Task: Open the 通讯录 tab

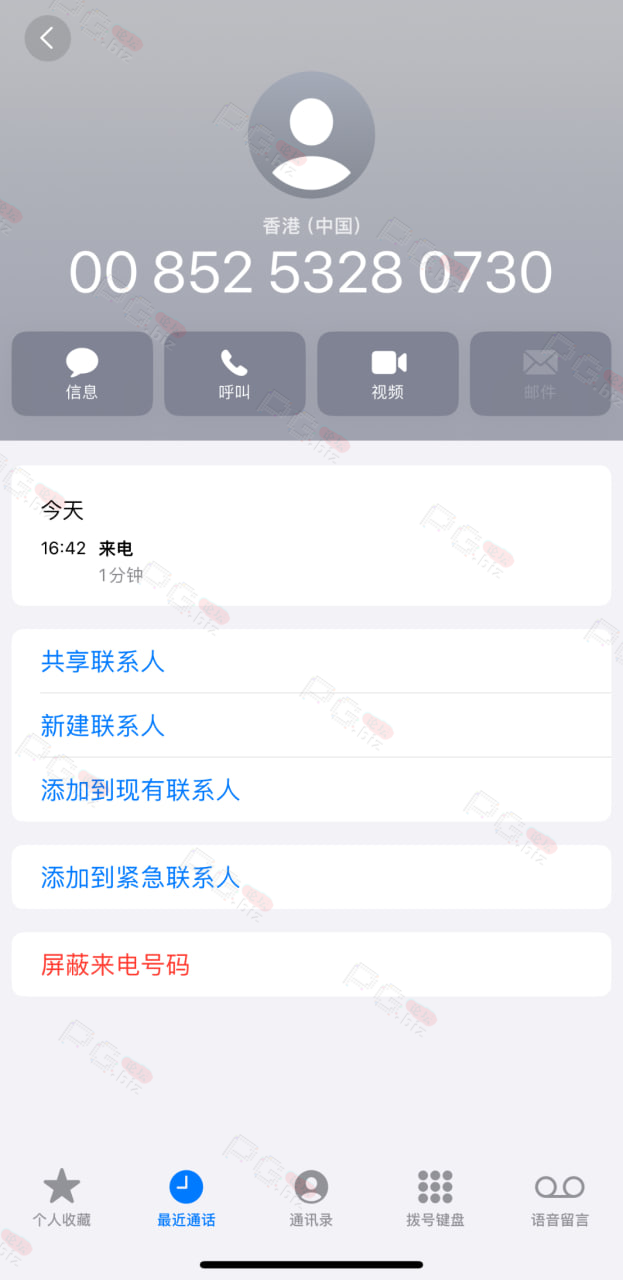Action: pyautogui.click(x=311, y=1198)
